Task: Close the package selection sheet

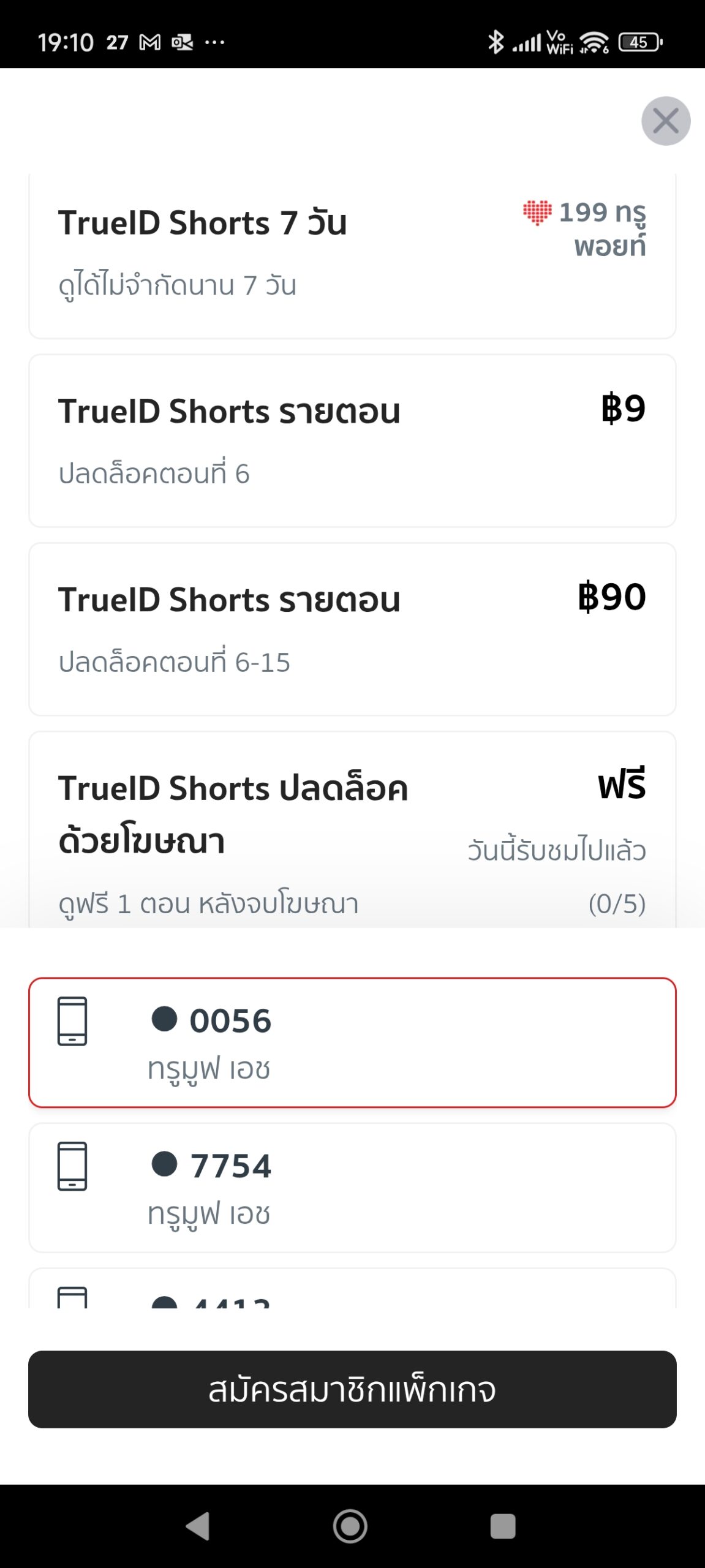Action: pyautogui.click(x=666, y=121)
